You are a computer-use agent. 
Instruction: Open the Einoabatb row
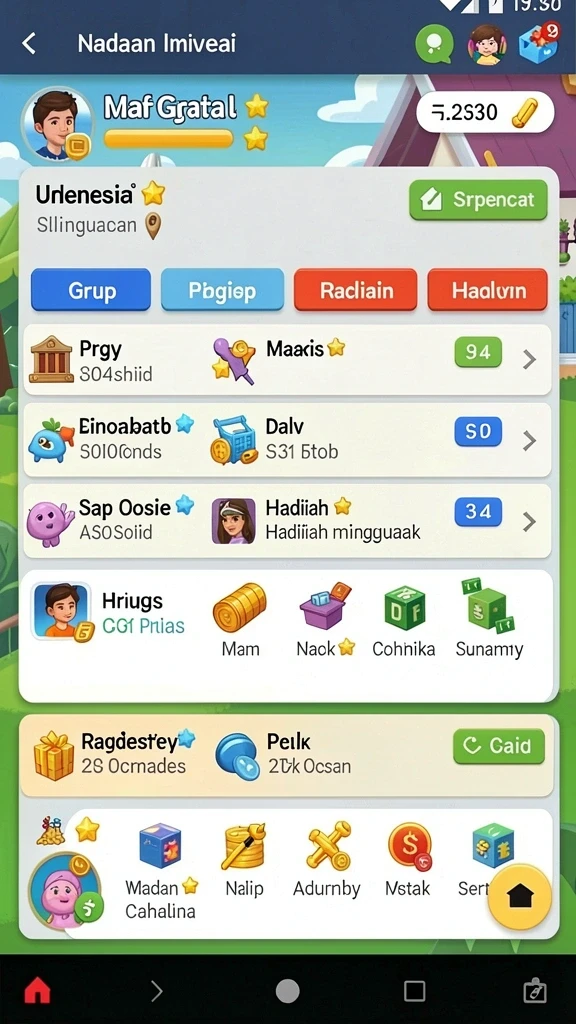[287, 440]
